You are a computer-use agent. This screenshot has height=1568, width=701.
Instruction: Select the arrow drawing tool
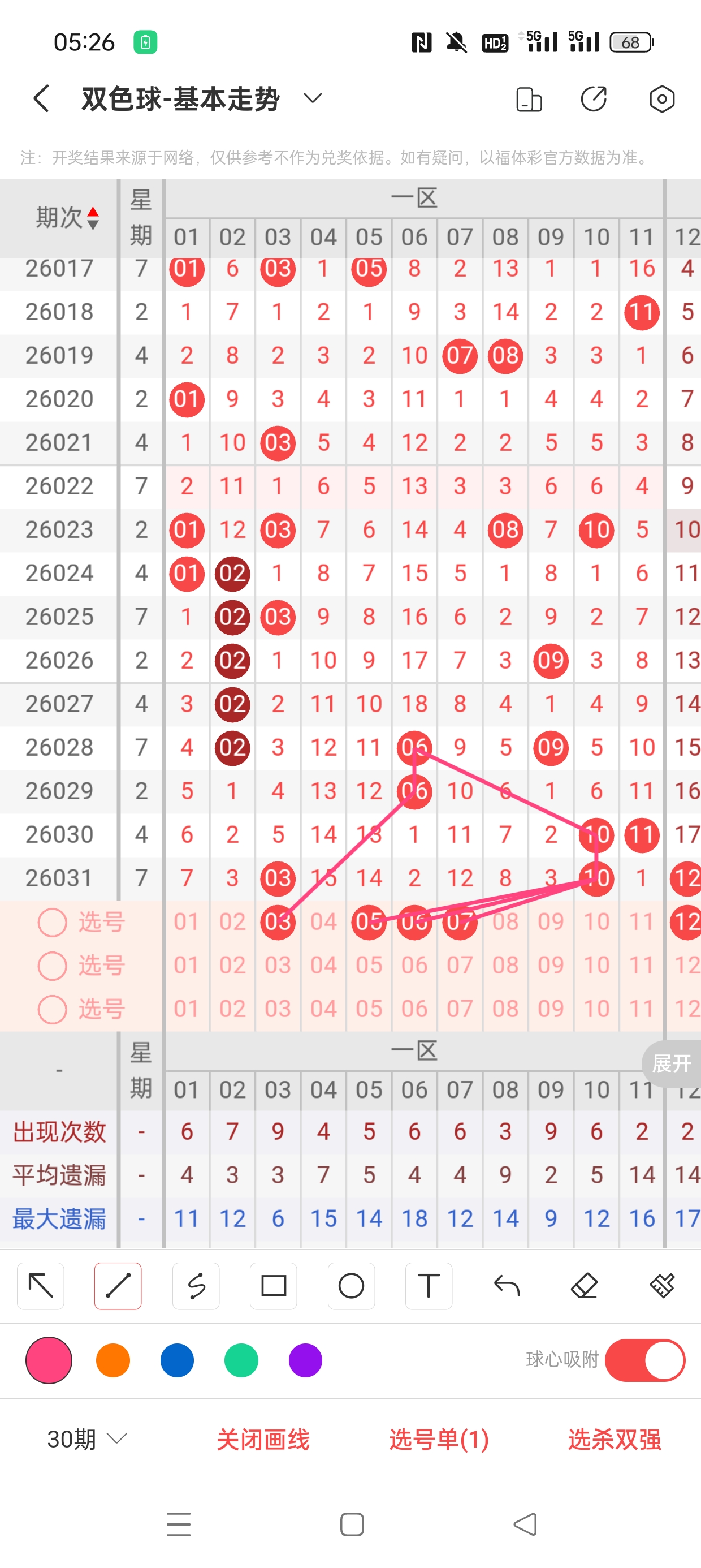(x=41, y=1286)
